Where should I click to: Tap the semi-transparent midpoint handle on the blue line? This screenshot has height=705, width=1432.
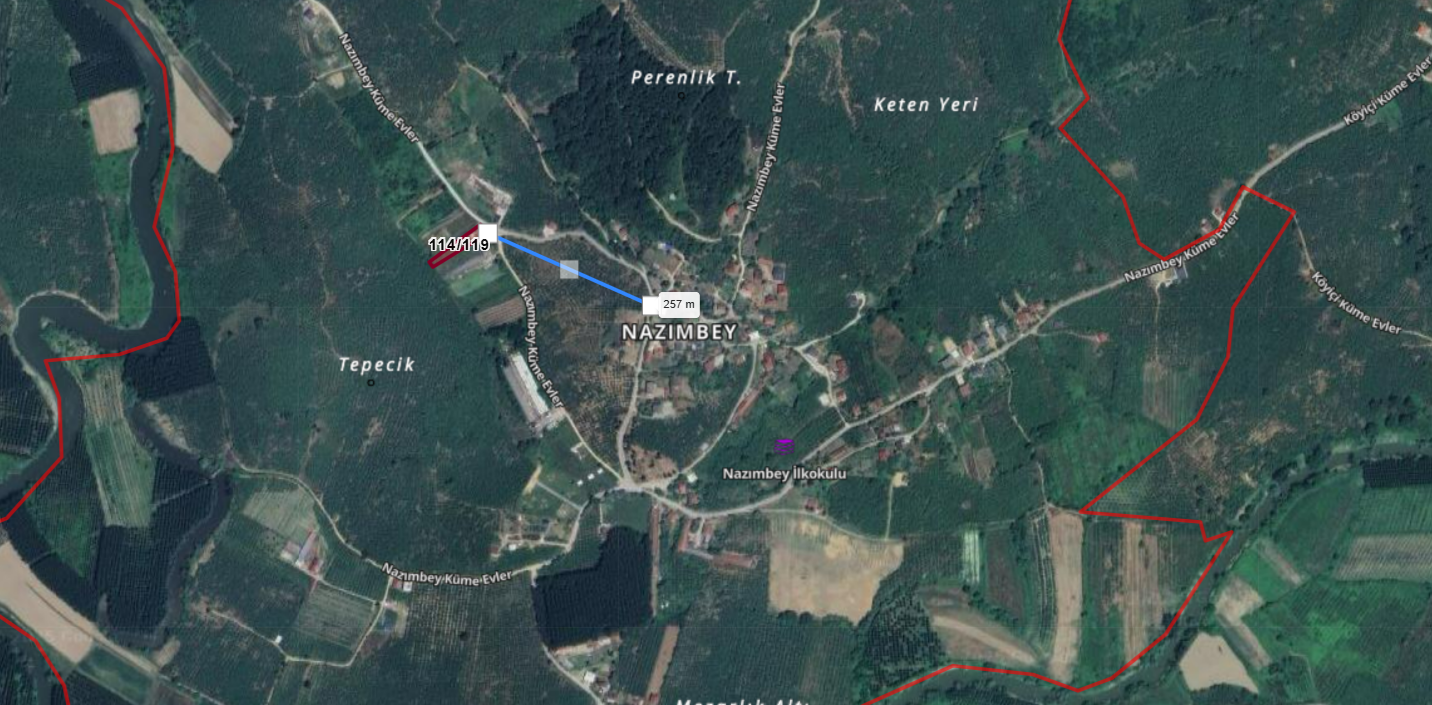coord(569,268)
